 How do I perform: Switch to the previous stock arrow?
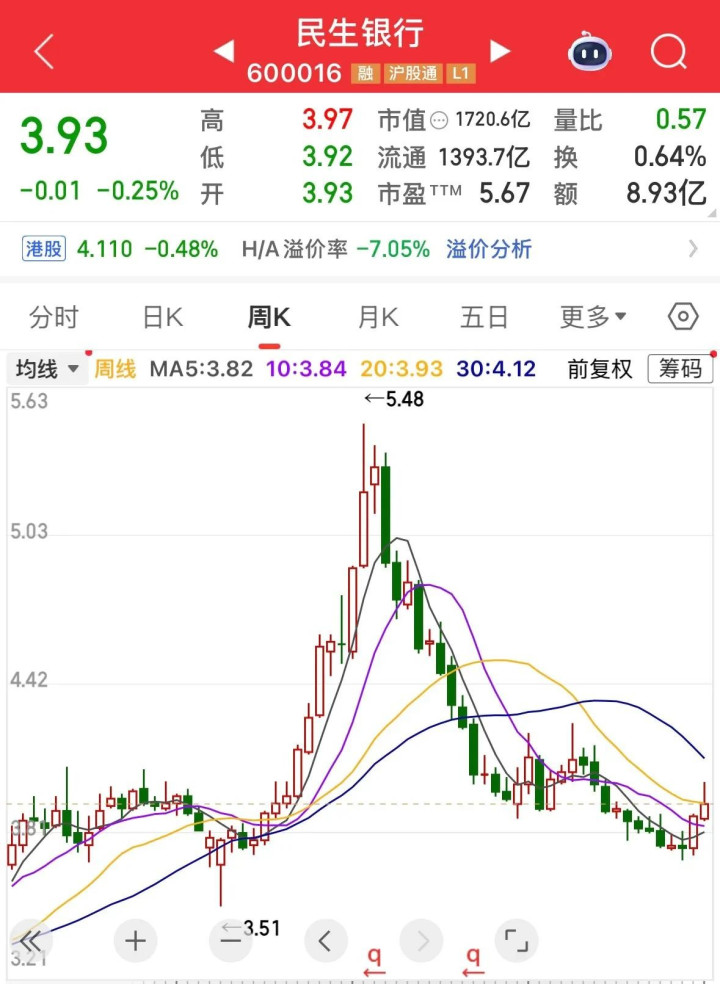[x=225, y=51]
